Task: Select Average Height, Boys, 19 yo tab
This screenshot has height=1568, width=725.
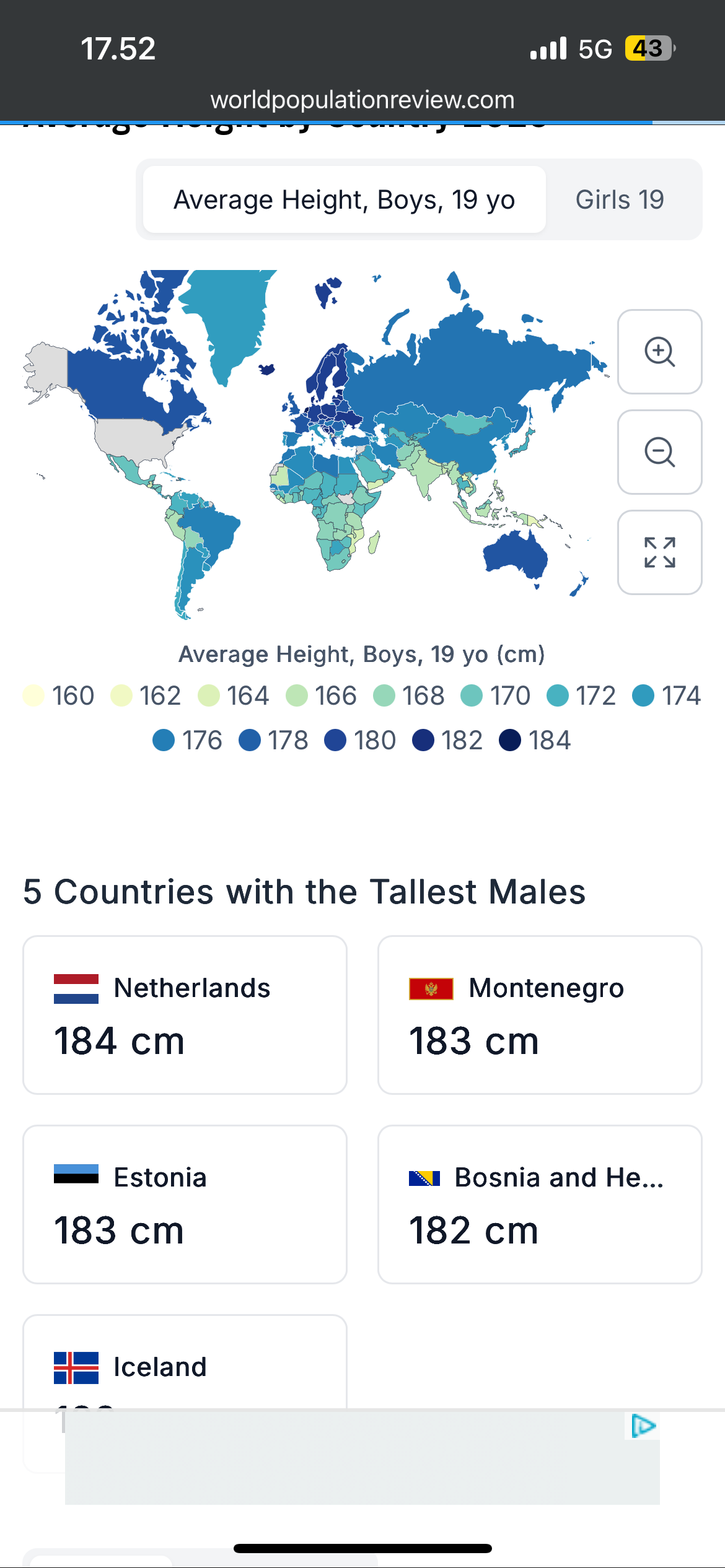Action: point(345,199)
